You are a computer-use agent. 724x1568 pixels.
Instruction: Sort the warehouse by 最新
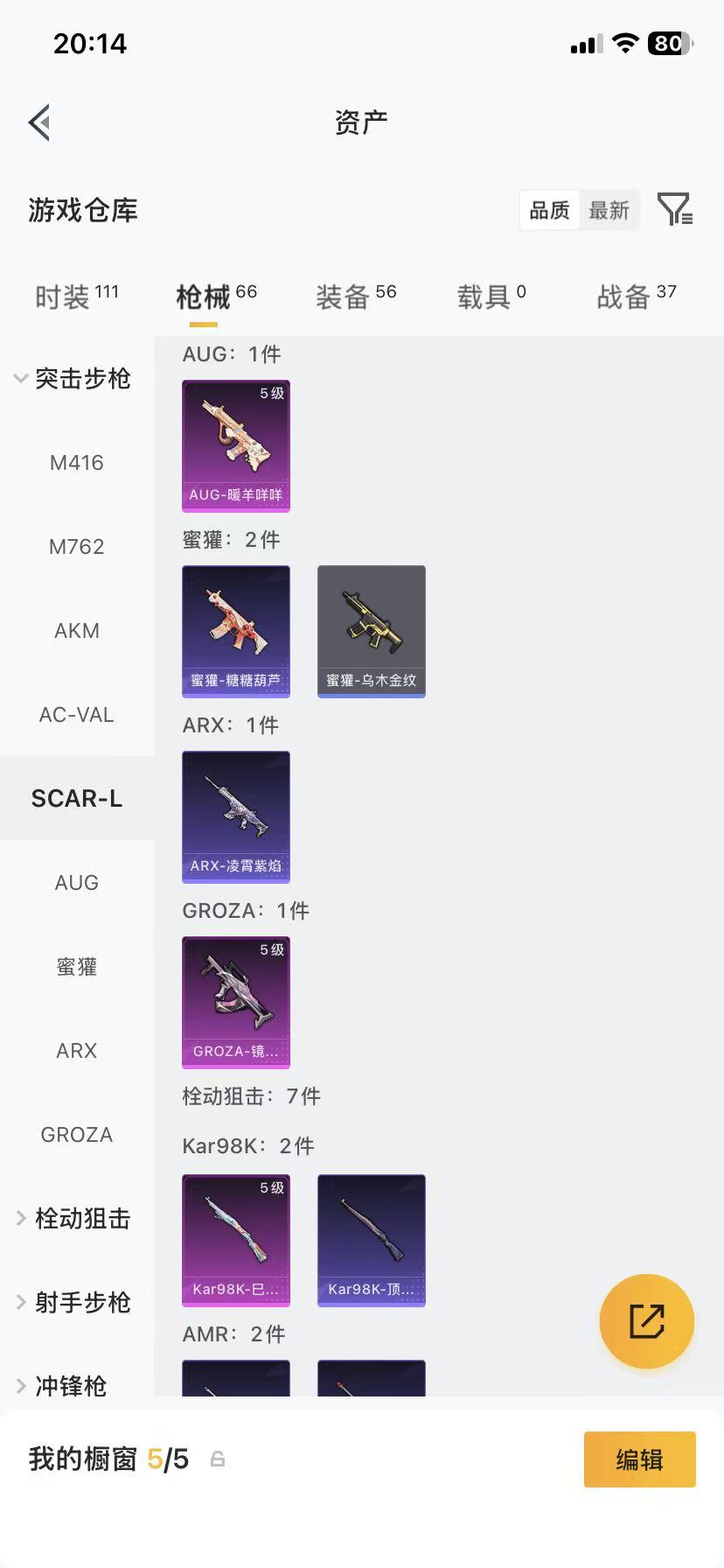pos(609,210)
